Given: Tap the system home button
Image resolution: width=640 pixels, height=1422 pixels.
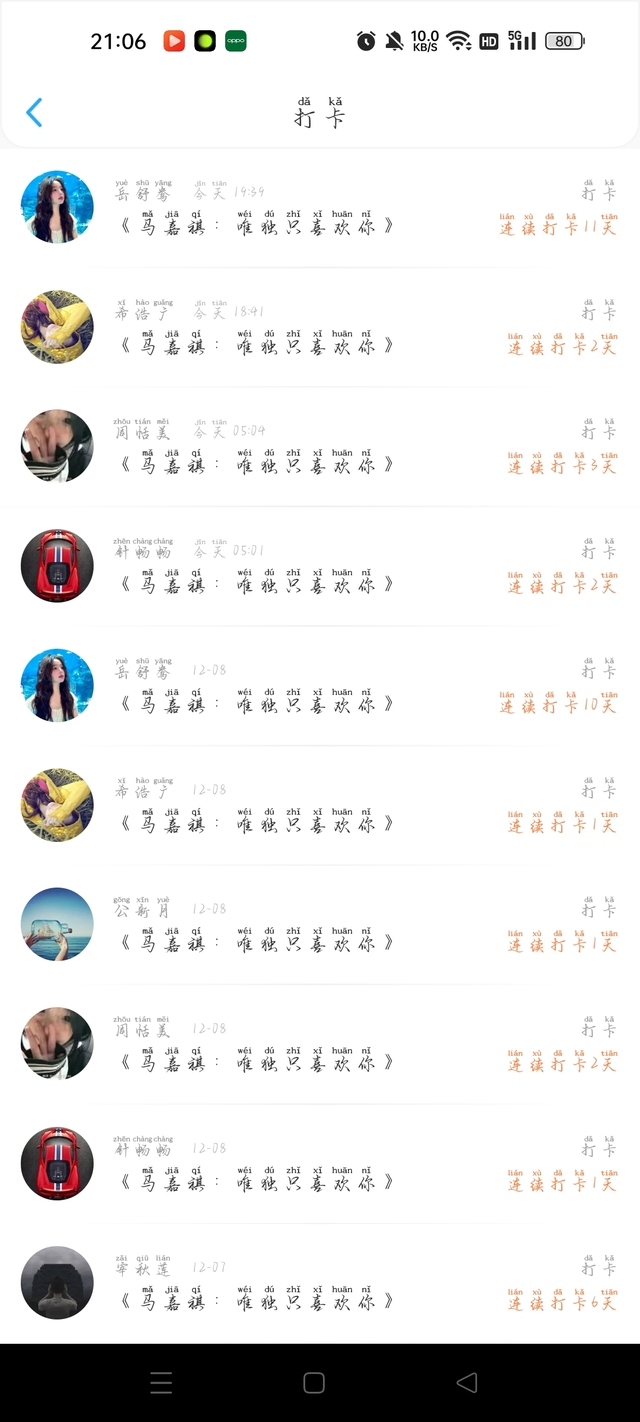Looking at the screenshot, I should coord(314,1382).
